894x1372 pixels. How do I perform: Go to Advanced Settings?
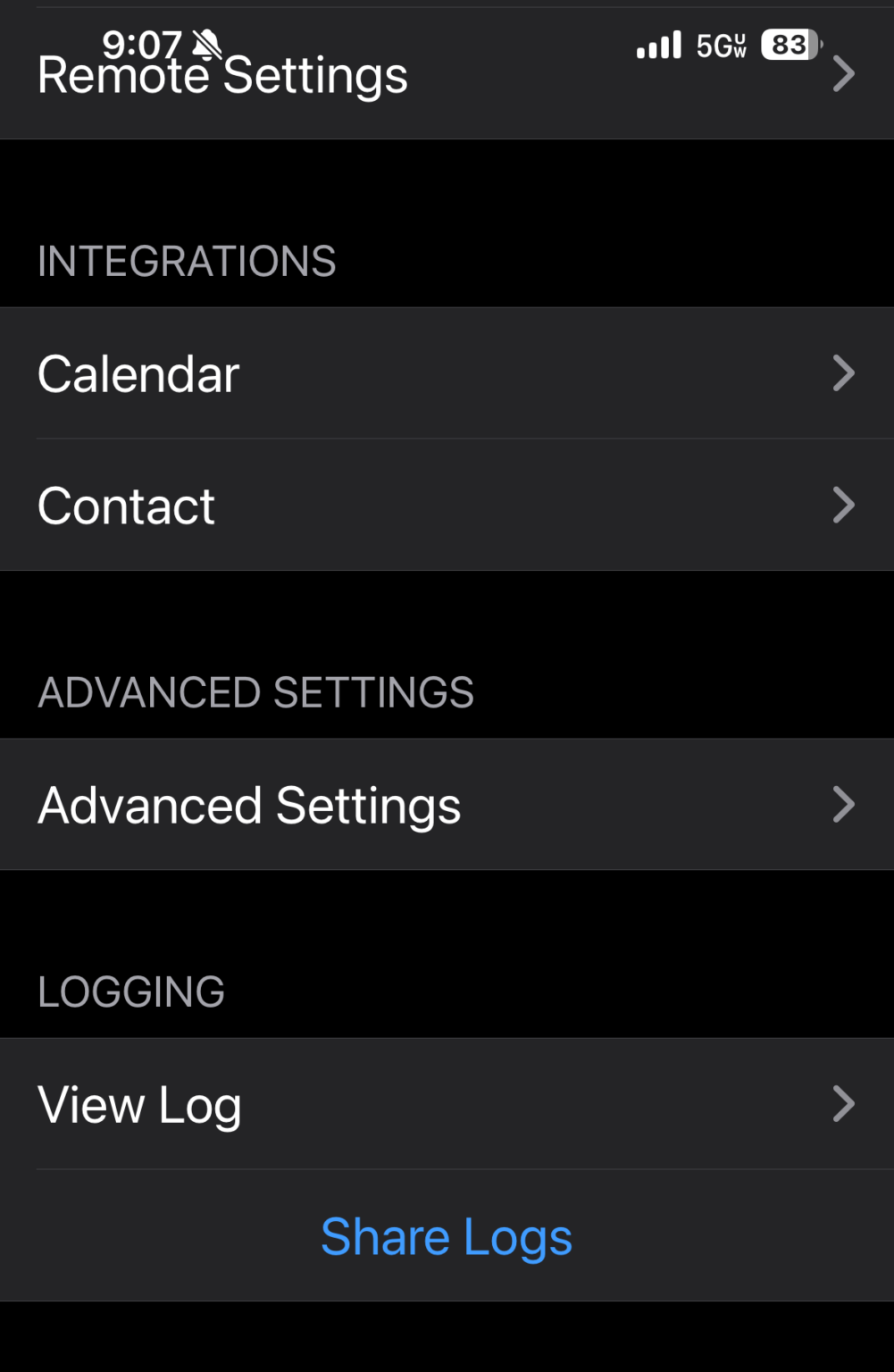(x=447, y=805)
